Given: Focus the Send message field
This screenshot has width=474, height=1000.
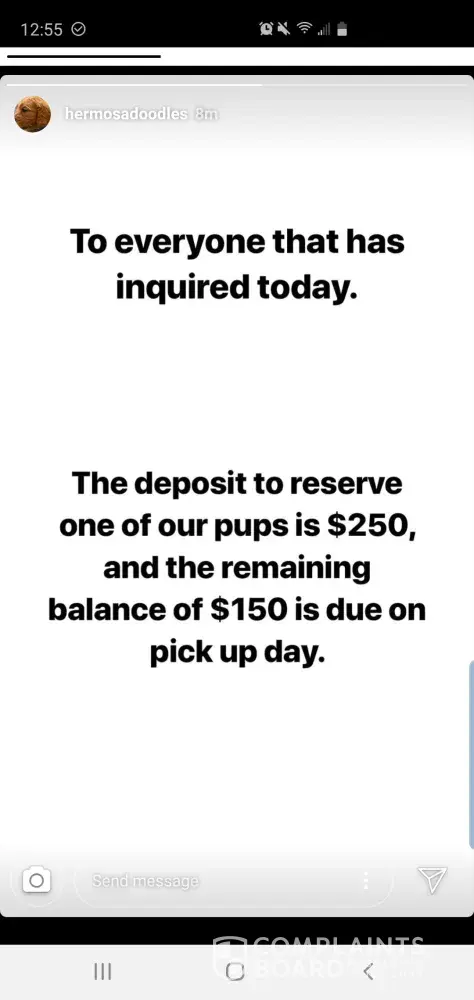Looking at the screenshot, I should (x=233, y=881).
